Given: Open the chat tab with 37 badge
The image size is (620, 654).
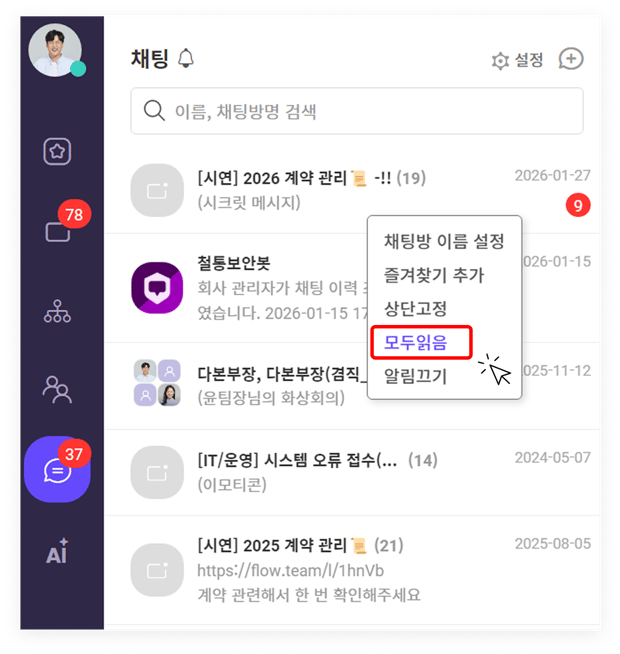Looking at the screenshot, I should pyautogui.click(x=57, y=470).
